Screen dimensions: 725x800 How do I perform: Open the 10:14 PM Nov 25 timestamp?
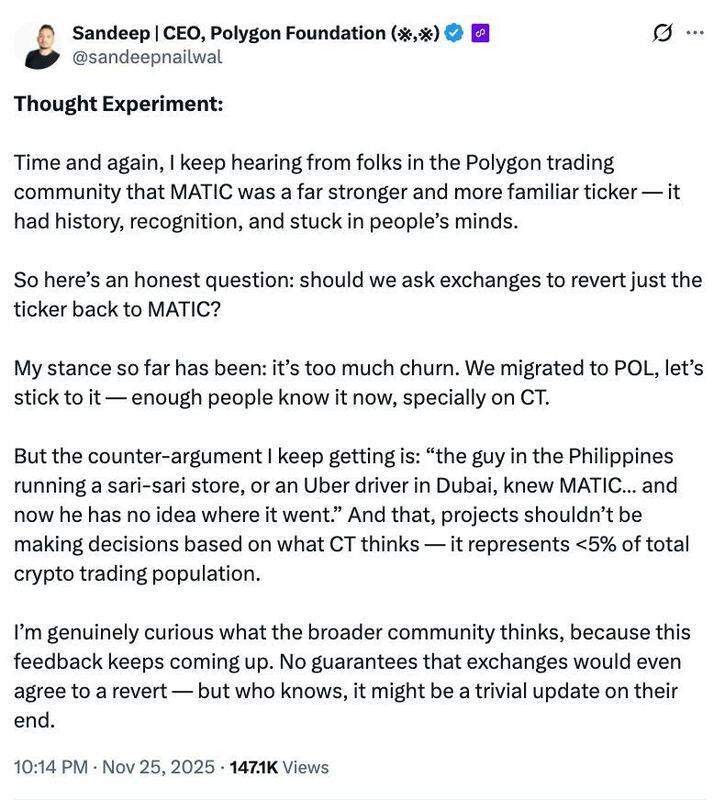(x=114, y=768)
